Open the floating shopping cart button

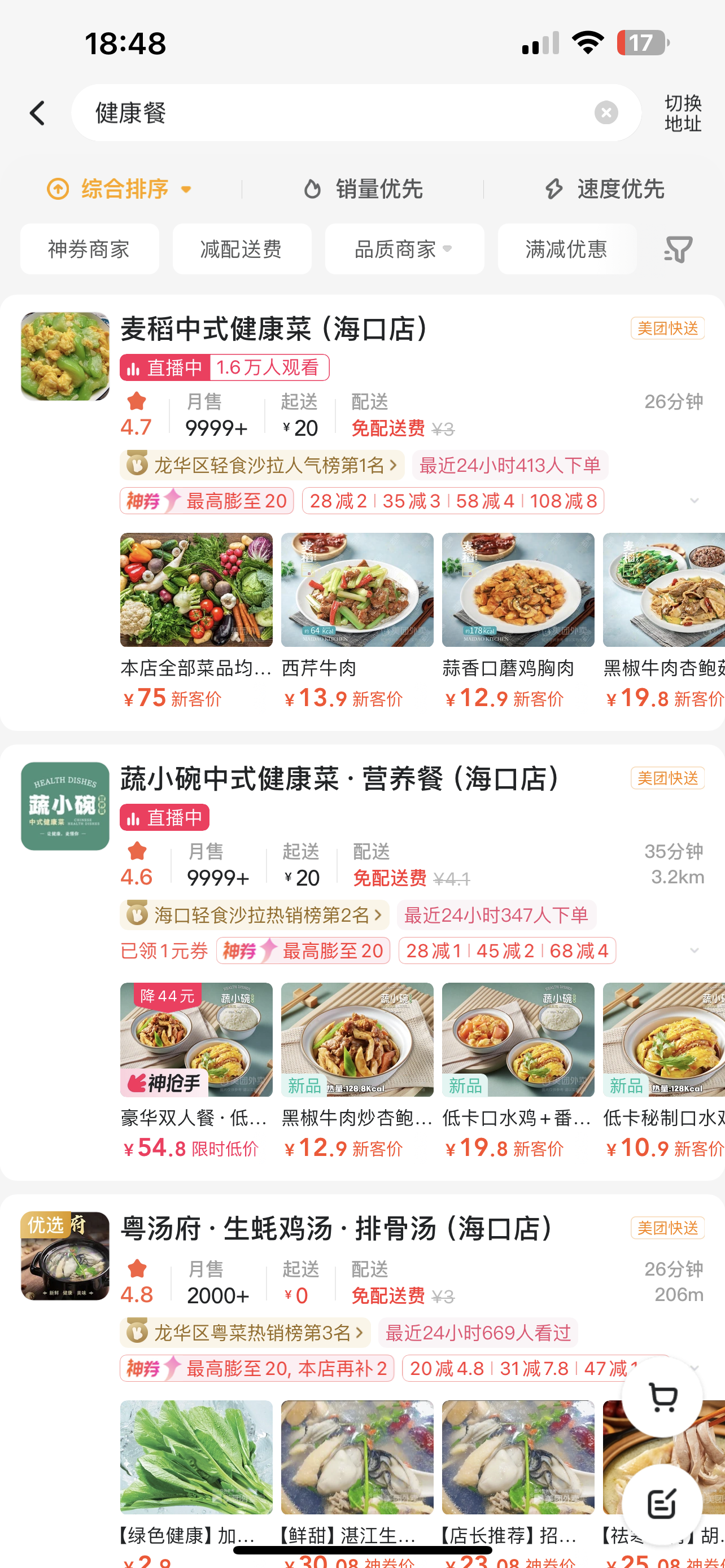[x=662, y=1397]
